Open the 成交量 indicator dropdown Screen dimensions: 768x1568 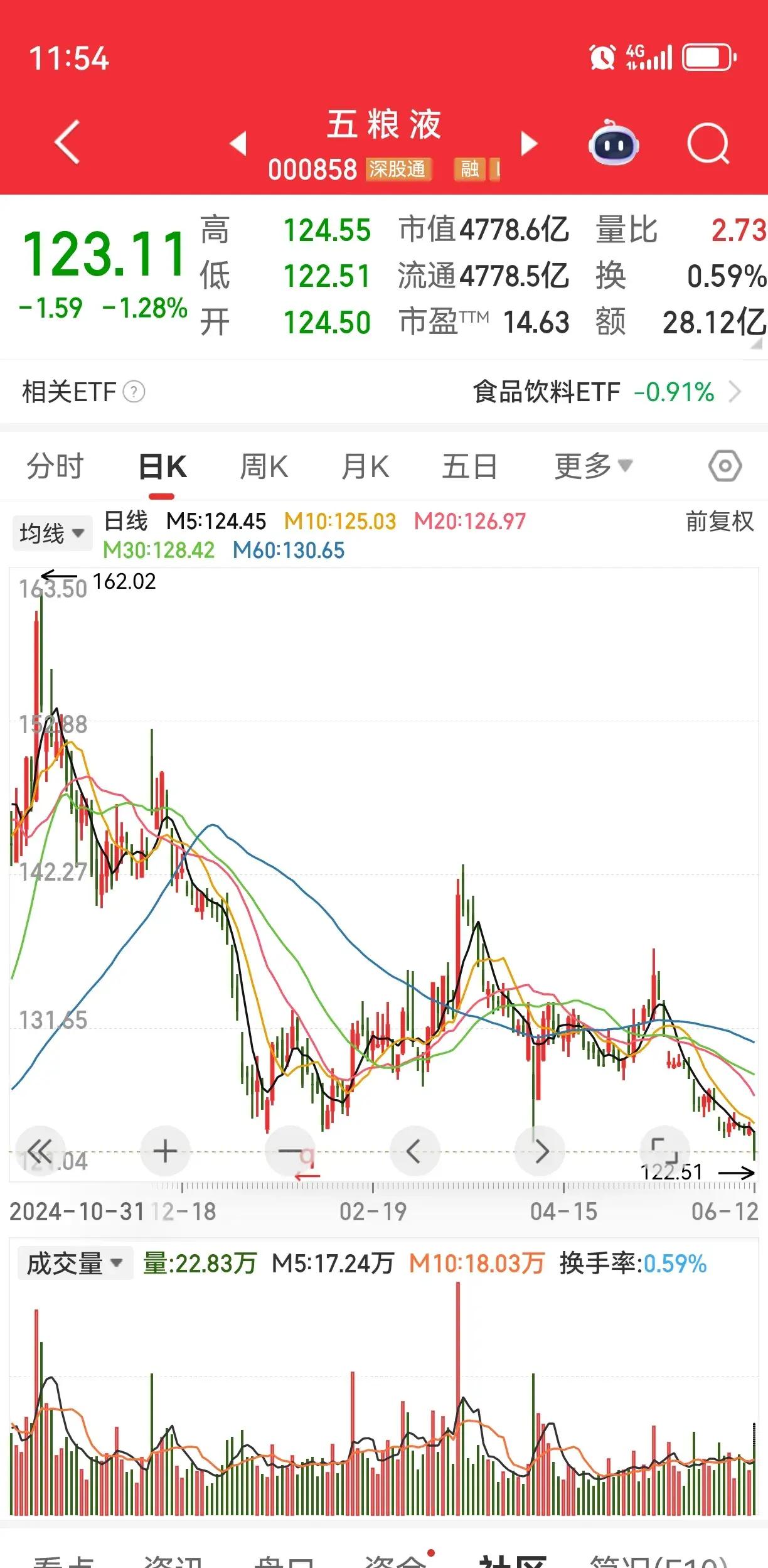point(74,1264)
